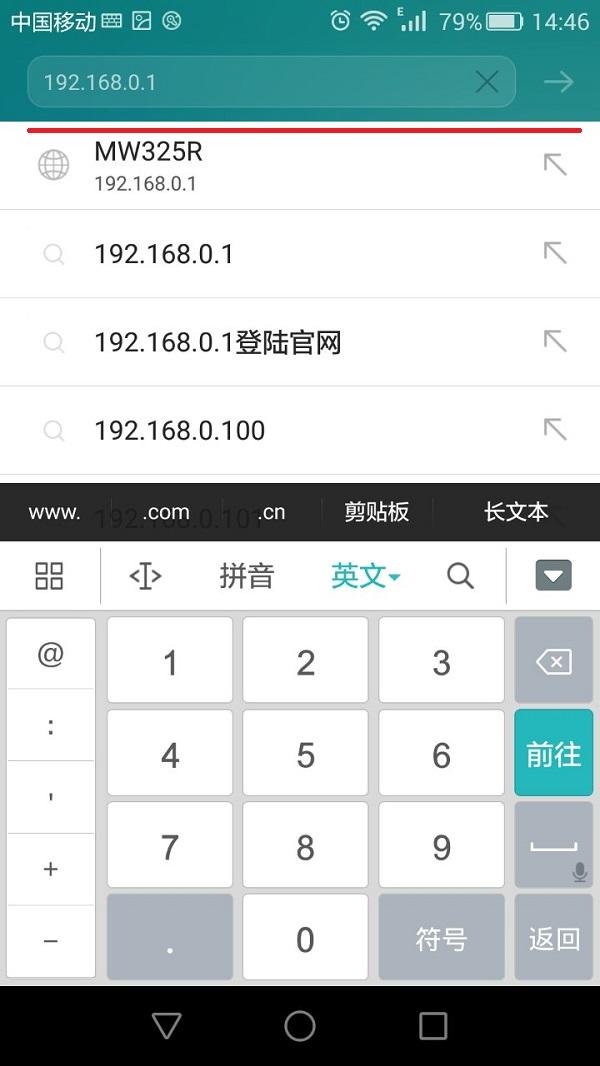The image size is (600, 1066).
Task: Fill the address bar with 192.168.0.100 arrow
Action: 554,430
